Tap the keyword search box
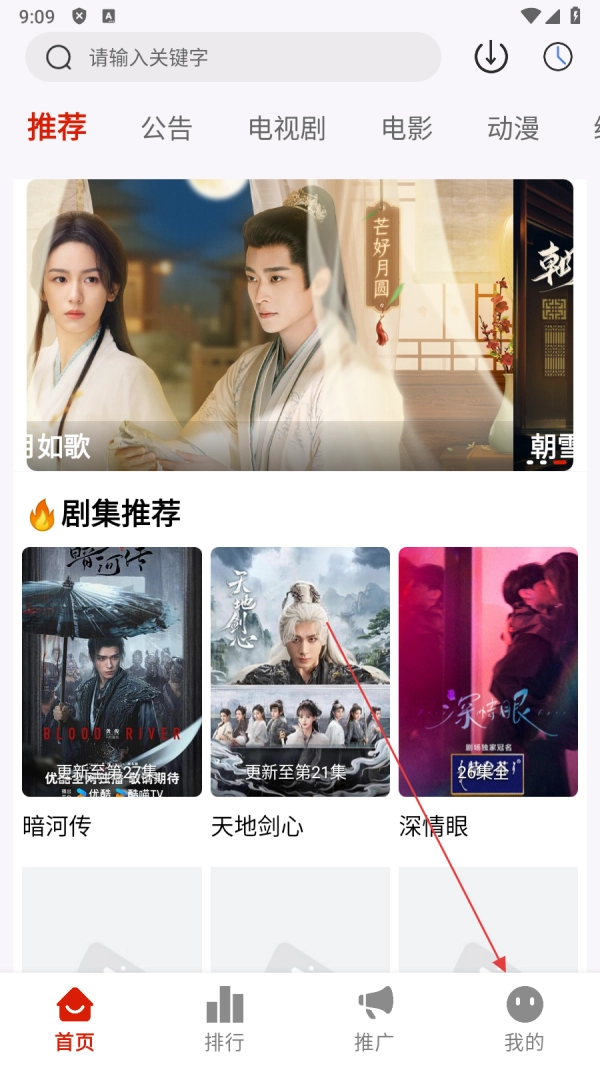The width and height of the screenshot is (600, 1066). click(233, 57)
